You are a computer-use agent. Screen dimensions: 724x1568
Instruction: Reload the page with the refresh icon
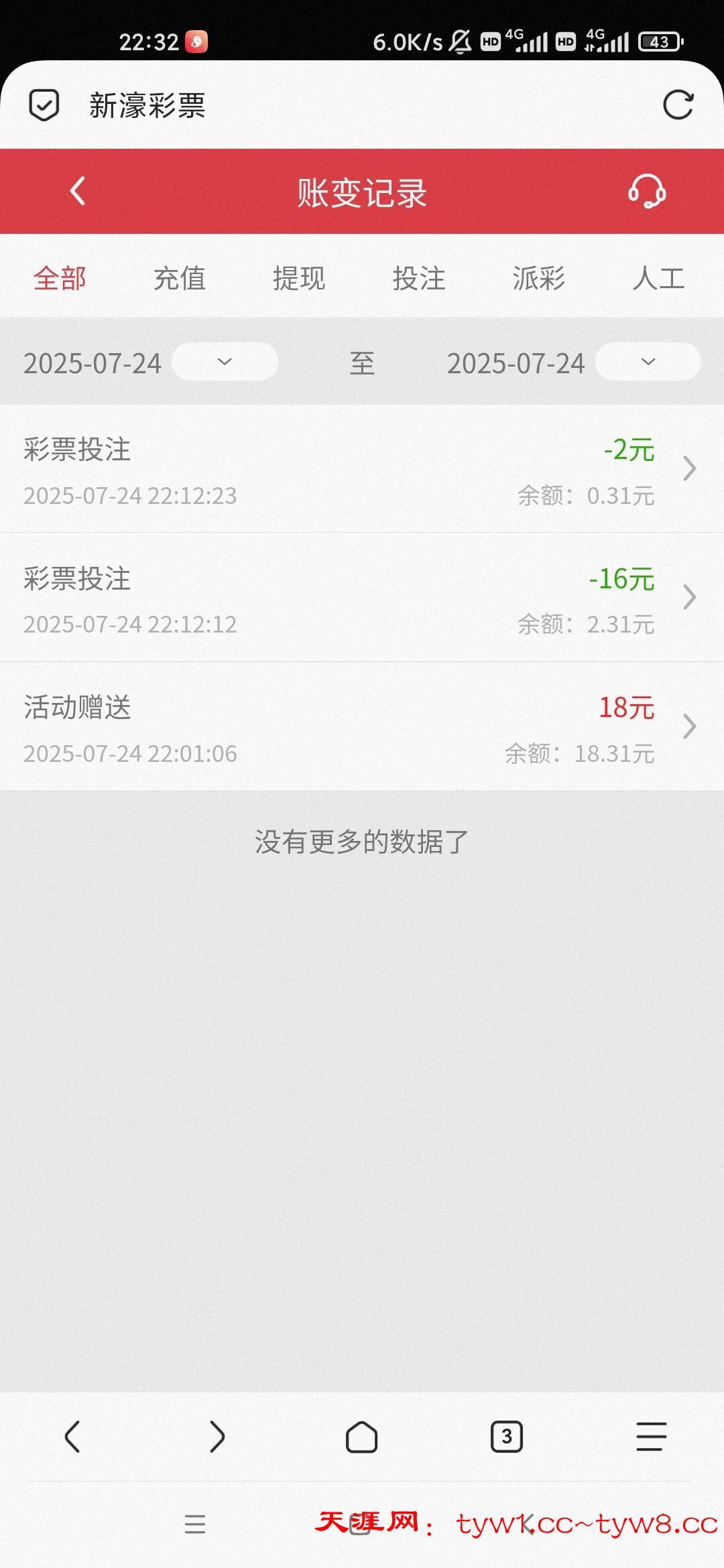[678, 105]
